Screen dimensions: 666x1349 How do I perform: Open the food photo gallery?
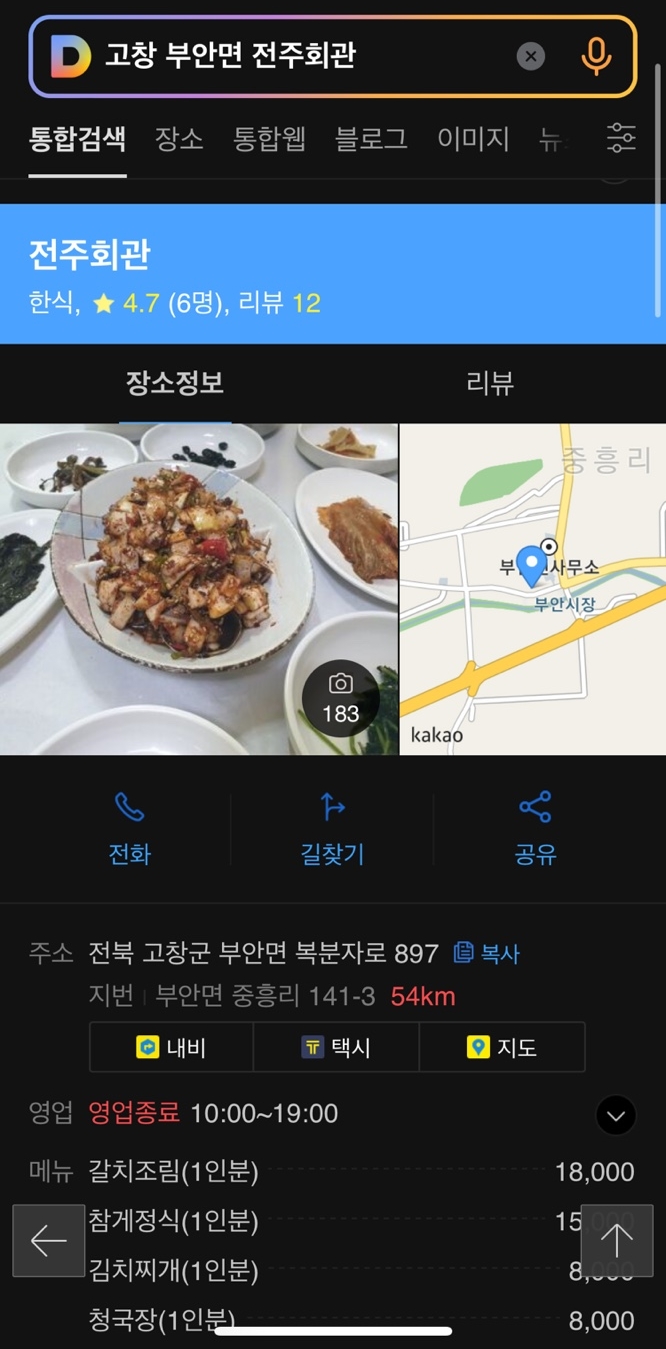pos(199,589)
